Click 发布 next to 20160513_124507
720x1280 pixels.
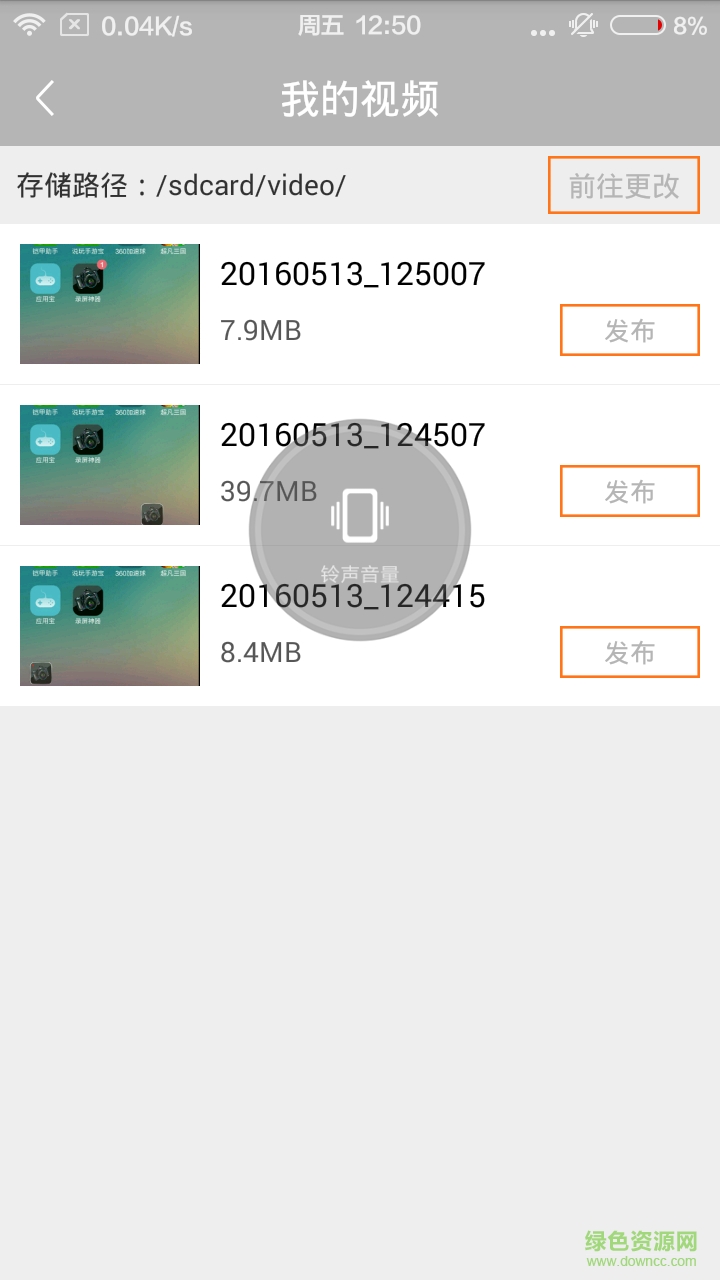pyautogui.click(x=629, y=491)
